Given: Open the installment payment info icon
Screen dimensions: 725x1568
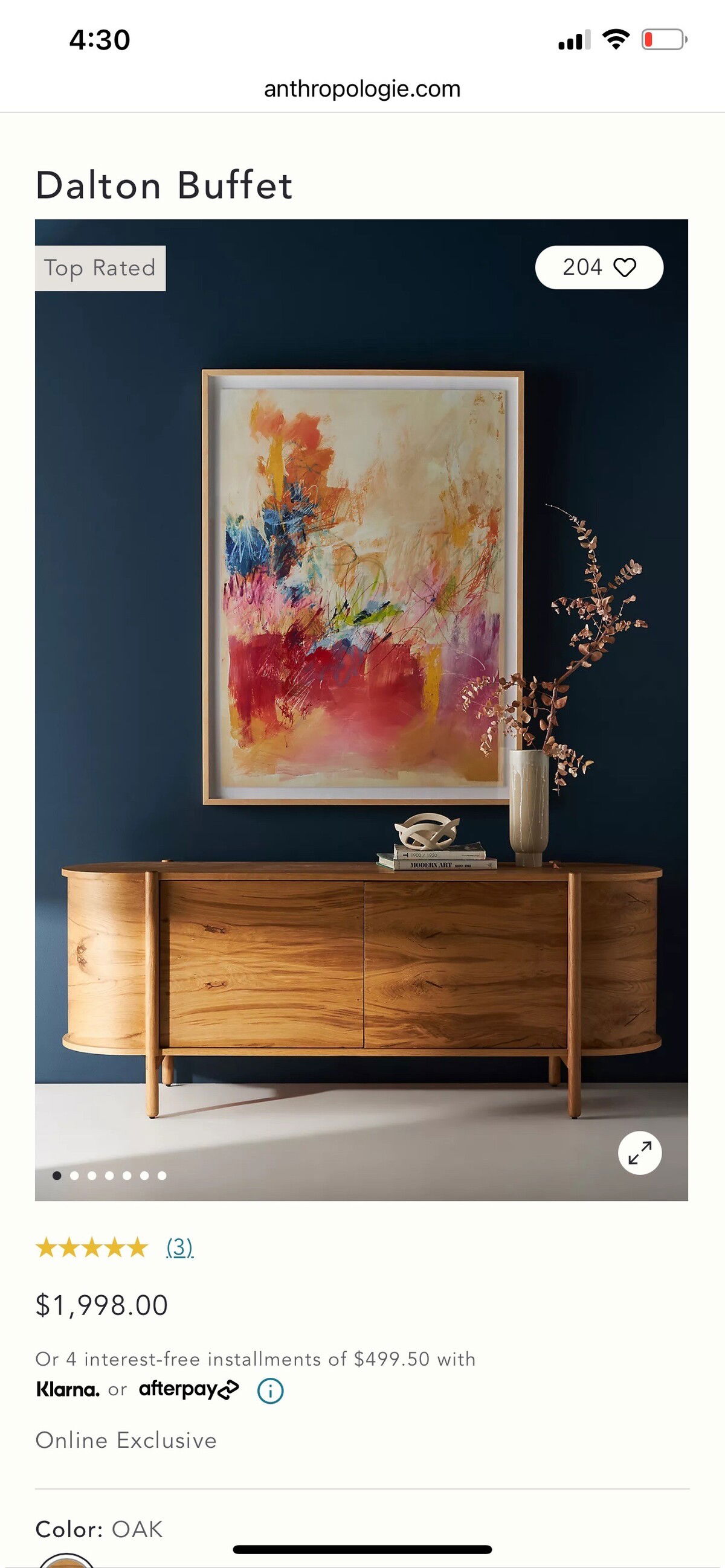Looking at the screenshot, I should 270,1391.
